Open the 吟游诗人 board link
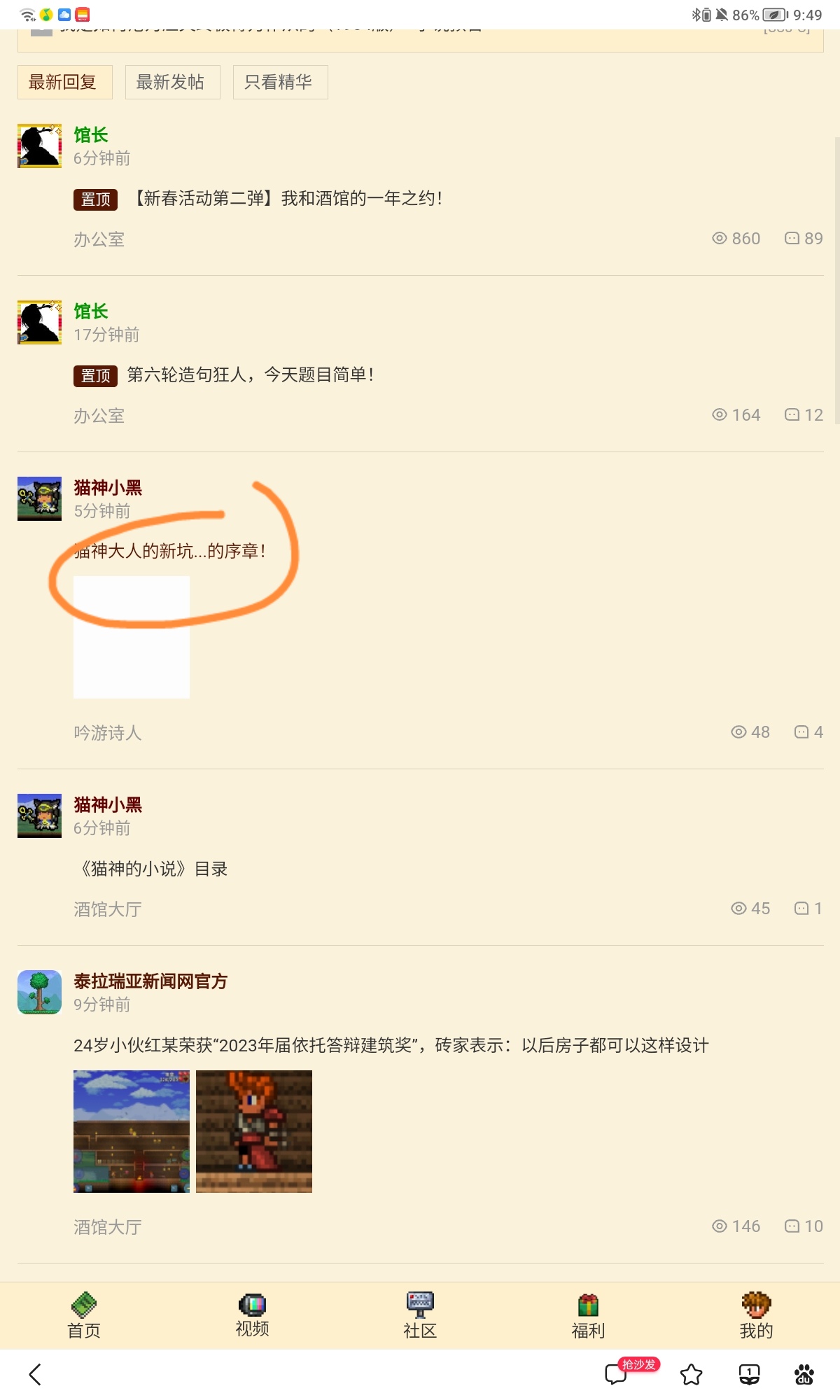 pyautogui.click(x=108, y=733)
